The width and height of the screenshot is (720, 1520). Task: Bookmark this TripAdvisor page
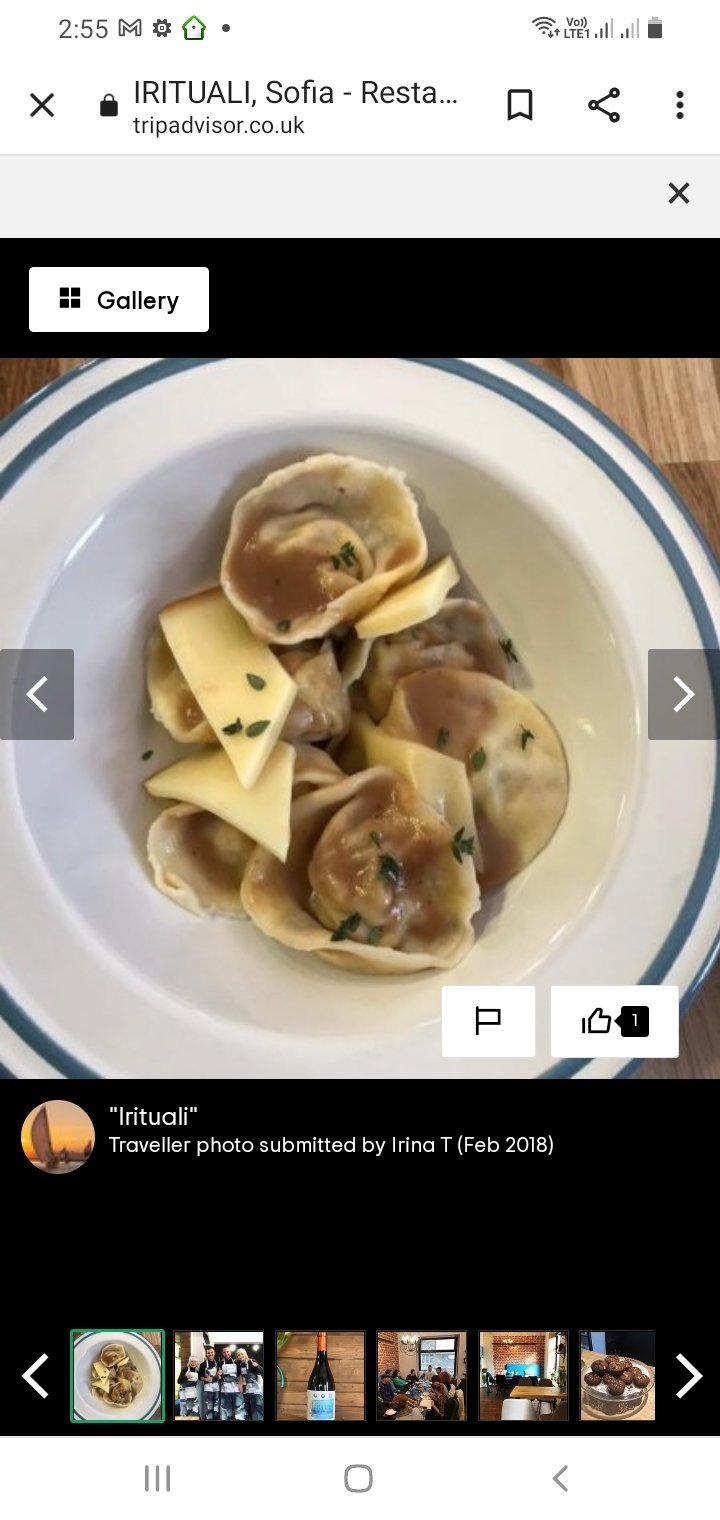[519, 105]
